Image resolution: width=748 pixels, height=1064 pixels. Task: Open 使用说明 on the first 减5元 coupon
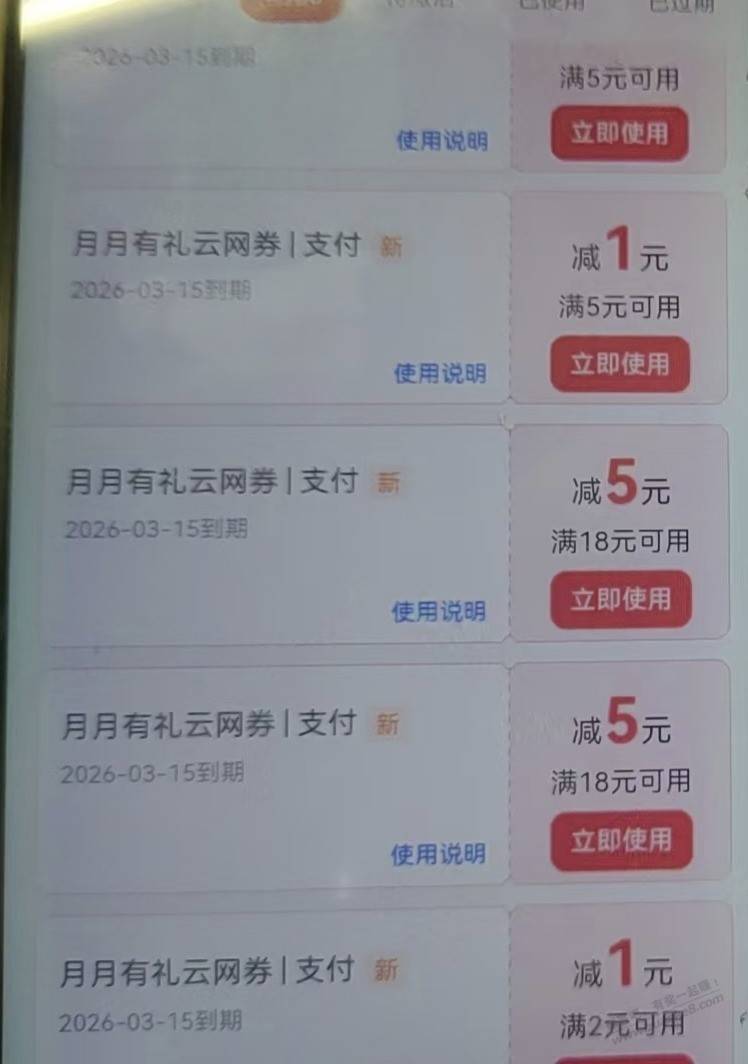[x=438, y=611]
